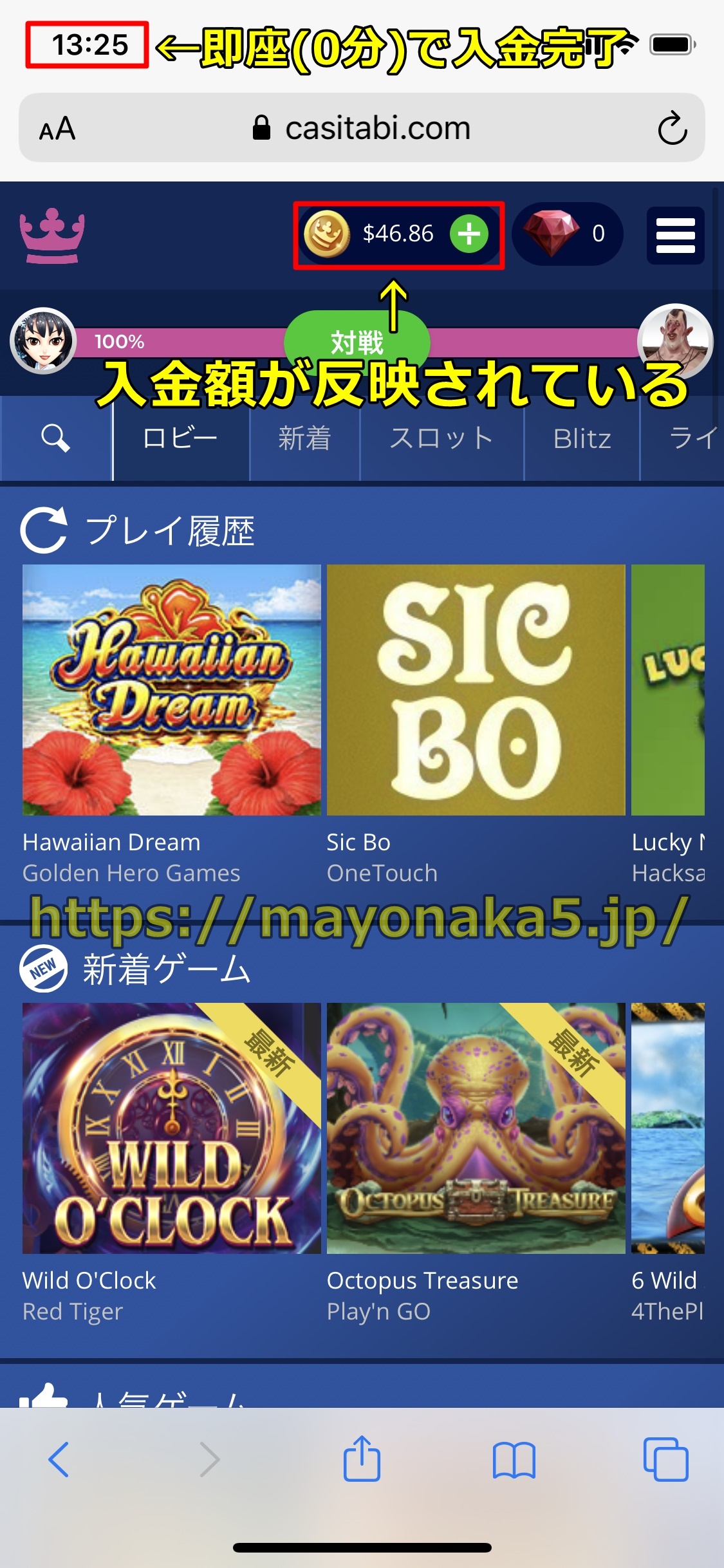Switch to the ロビー tab
Image resolution: width=724 pixels, height=1568 pixels.
pyautogui.click(x=180, y=439)
